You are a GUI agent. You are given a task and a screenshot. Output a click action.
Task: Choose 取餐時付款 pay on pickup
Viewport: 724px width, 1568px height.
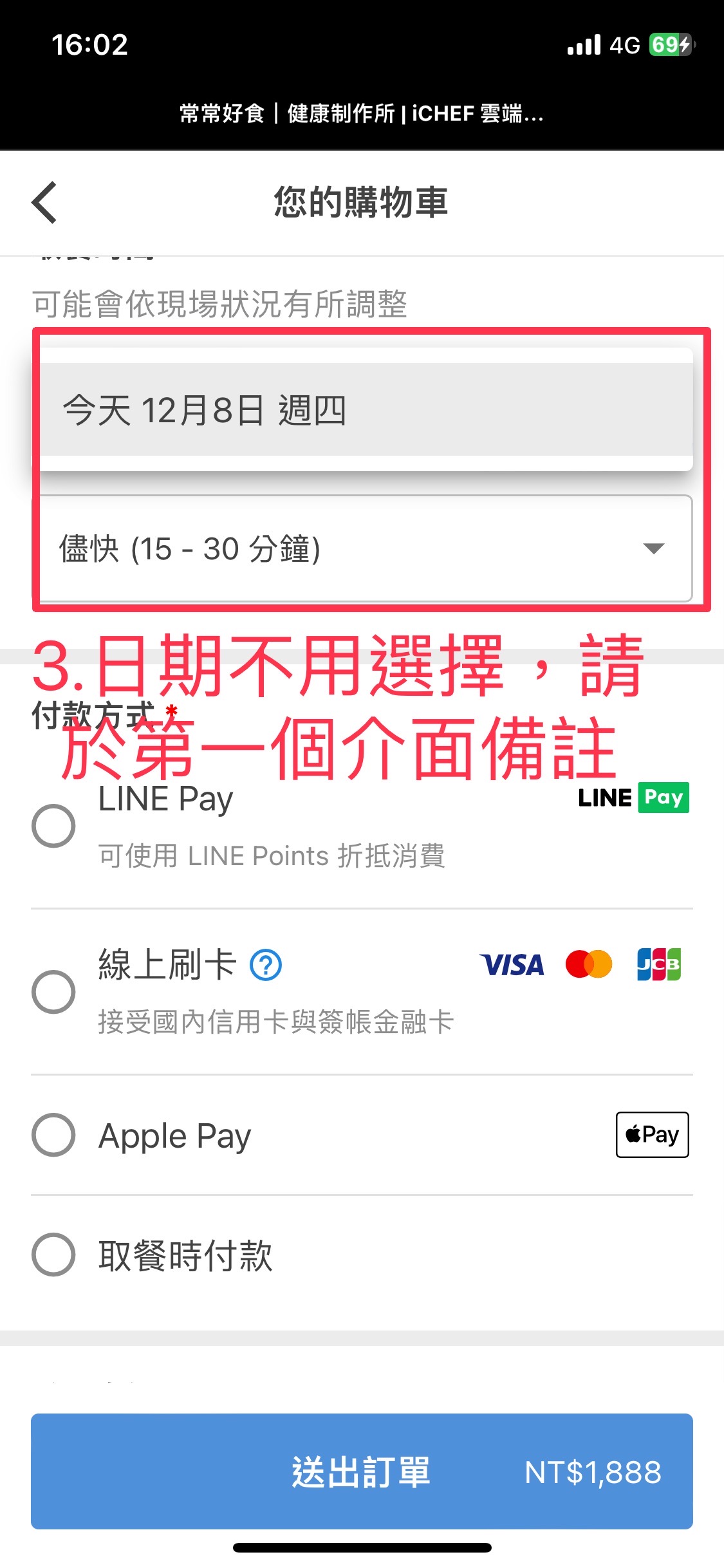(54, 1255)
